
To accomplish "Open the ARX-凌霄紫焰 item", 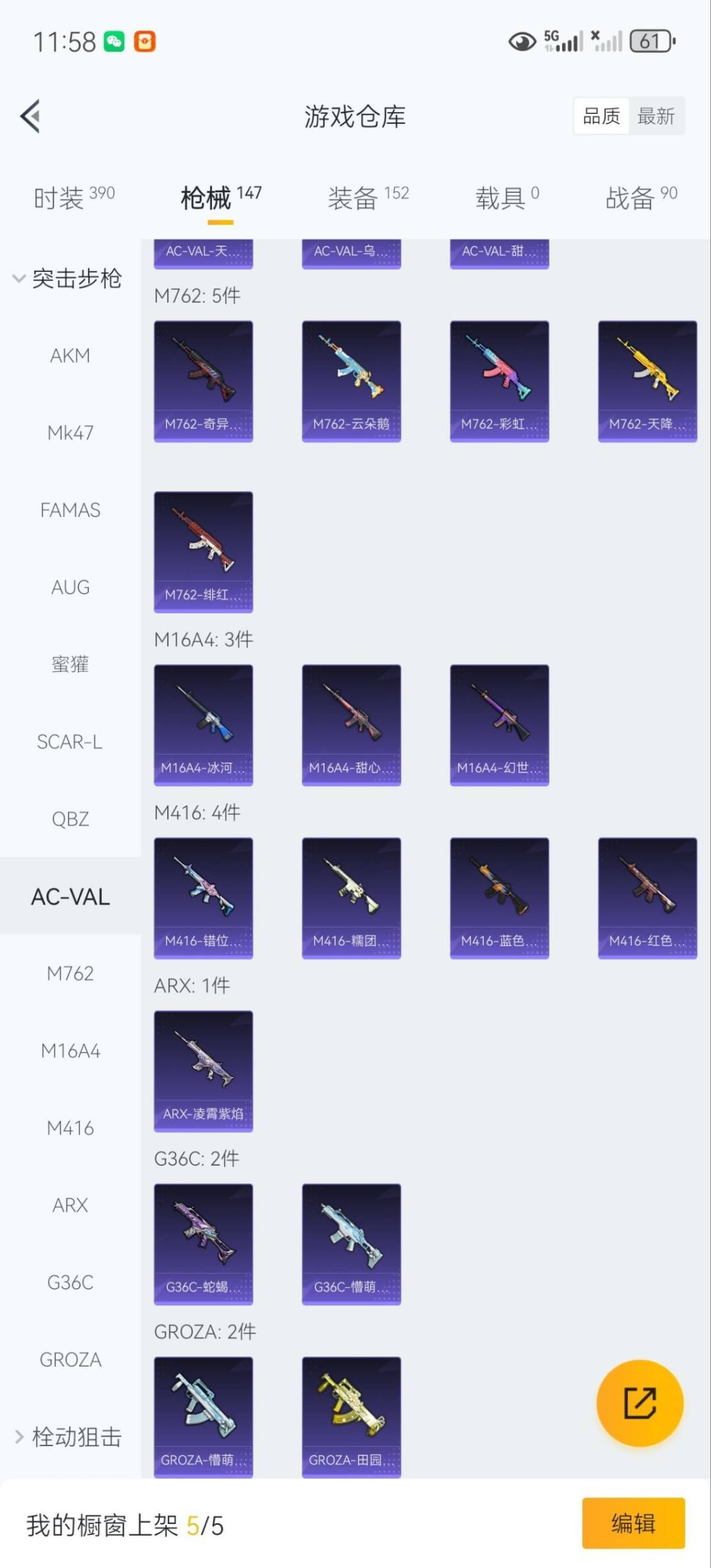I will 203,1071.
